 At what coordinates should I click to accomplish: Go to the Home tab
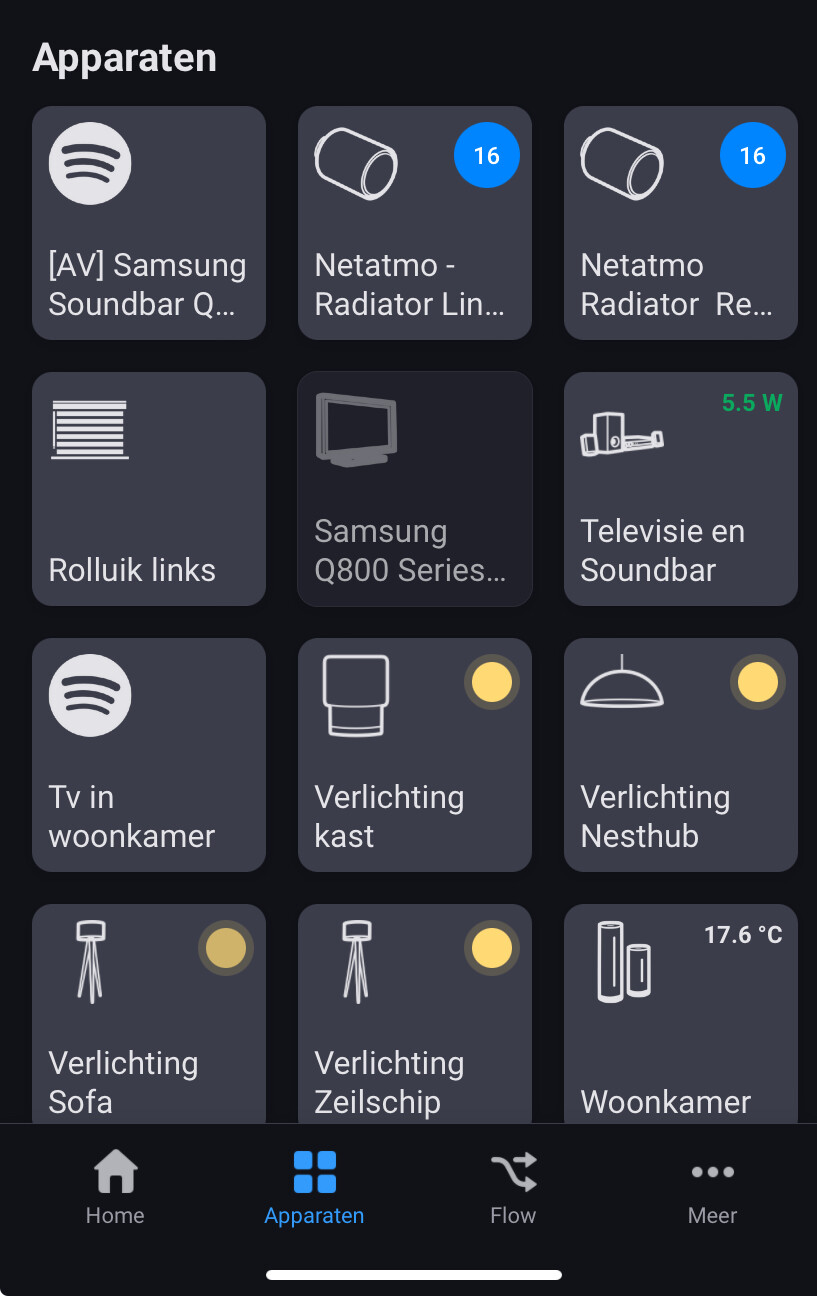[x=115, y=1188]
